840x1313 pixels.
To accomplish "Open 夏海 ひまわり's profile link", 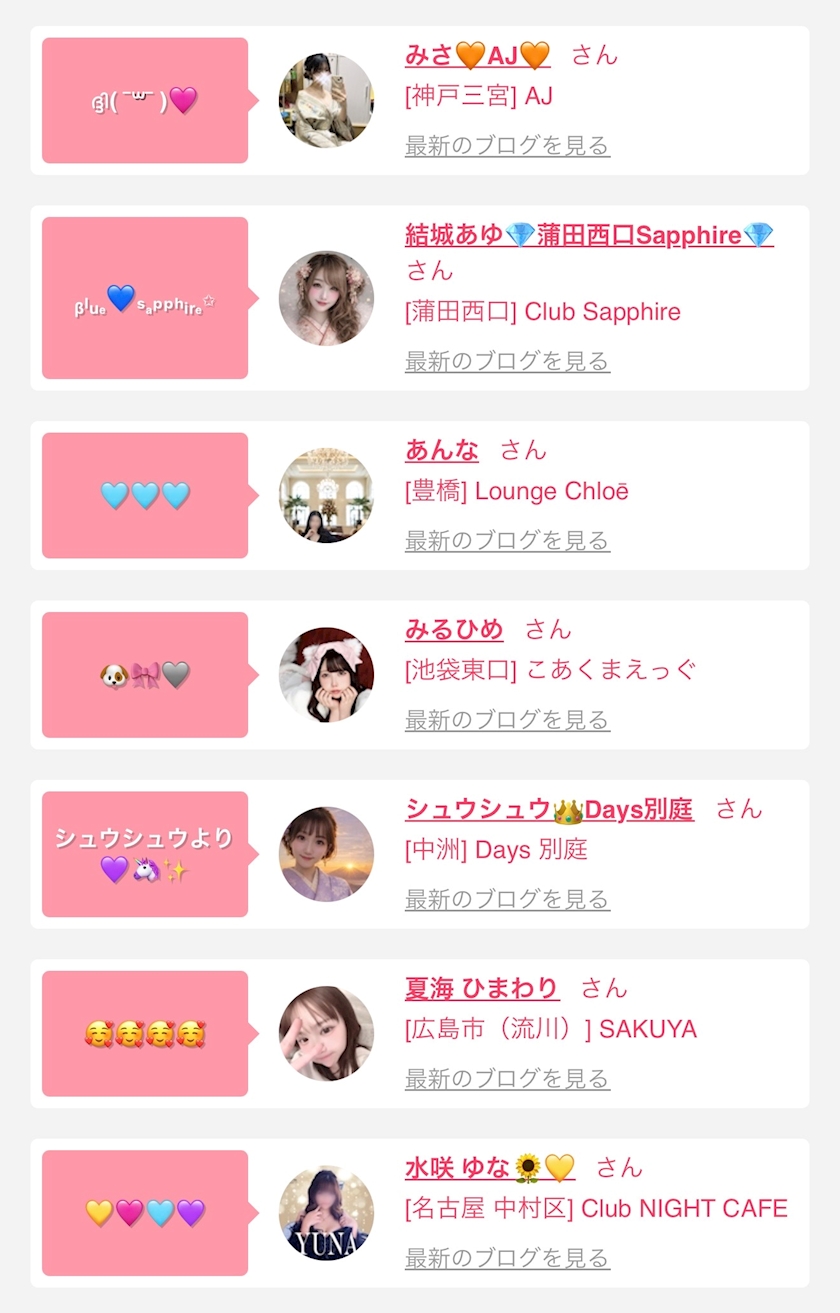I will [482, 988].
